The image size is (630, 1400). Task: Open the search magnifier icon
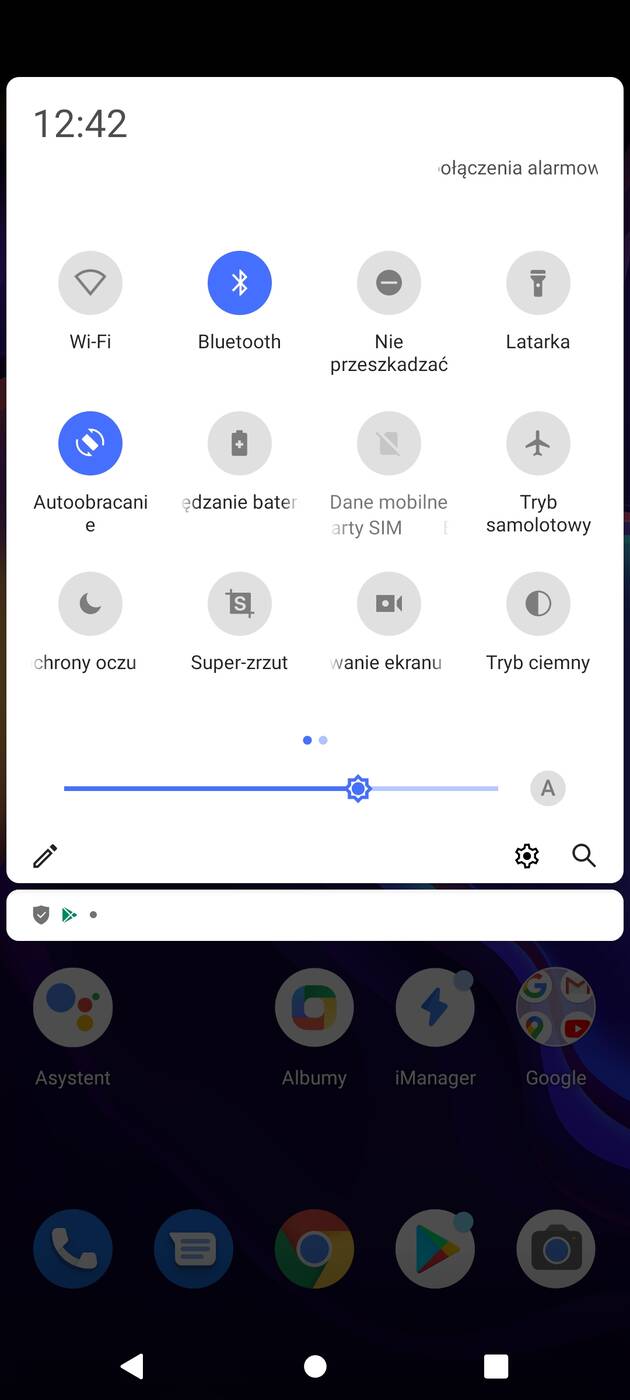tap(584, 856)
